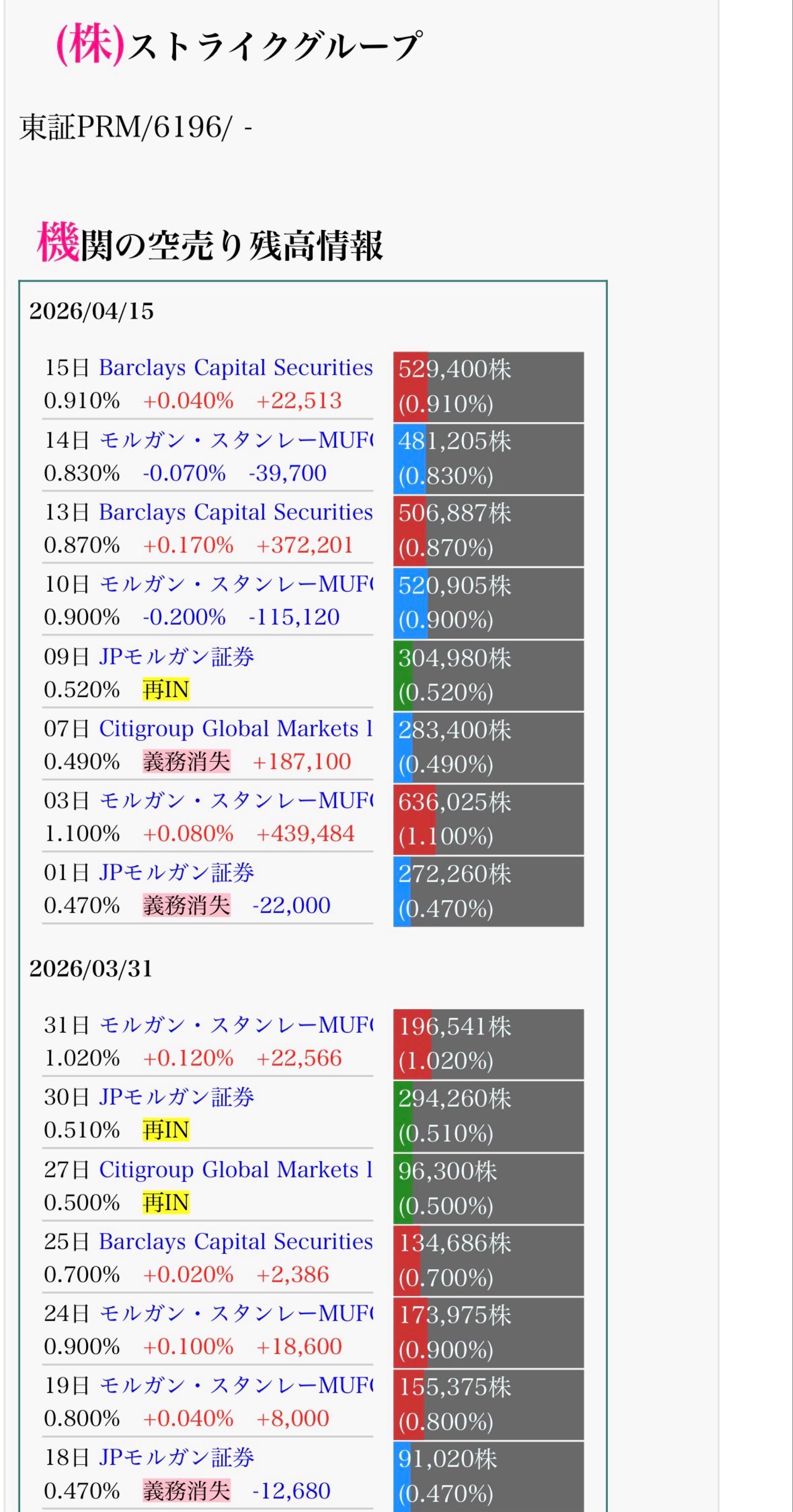Screen dimensions: 793x1512
Task: Open モルガン・スタンレーMUFG entry dated 10日
Action: coord(235,584)
